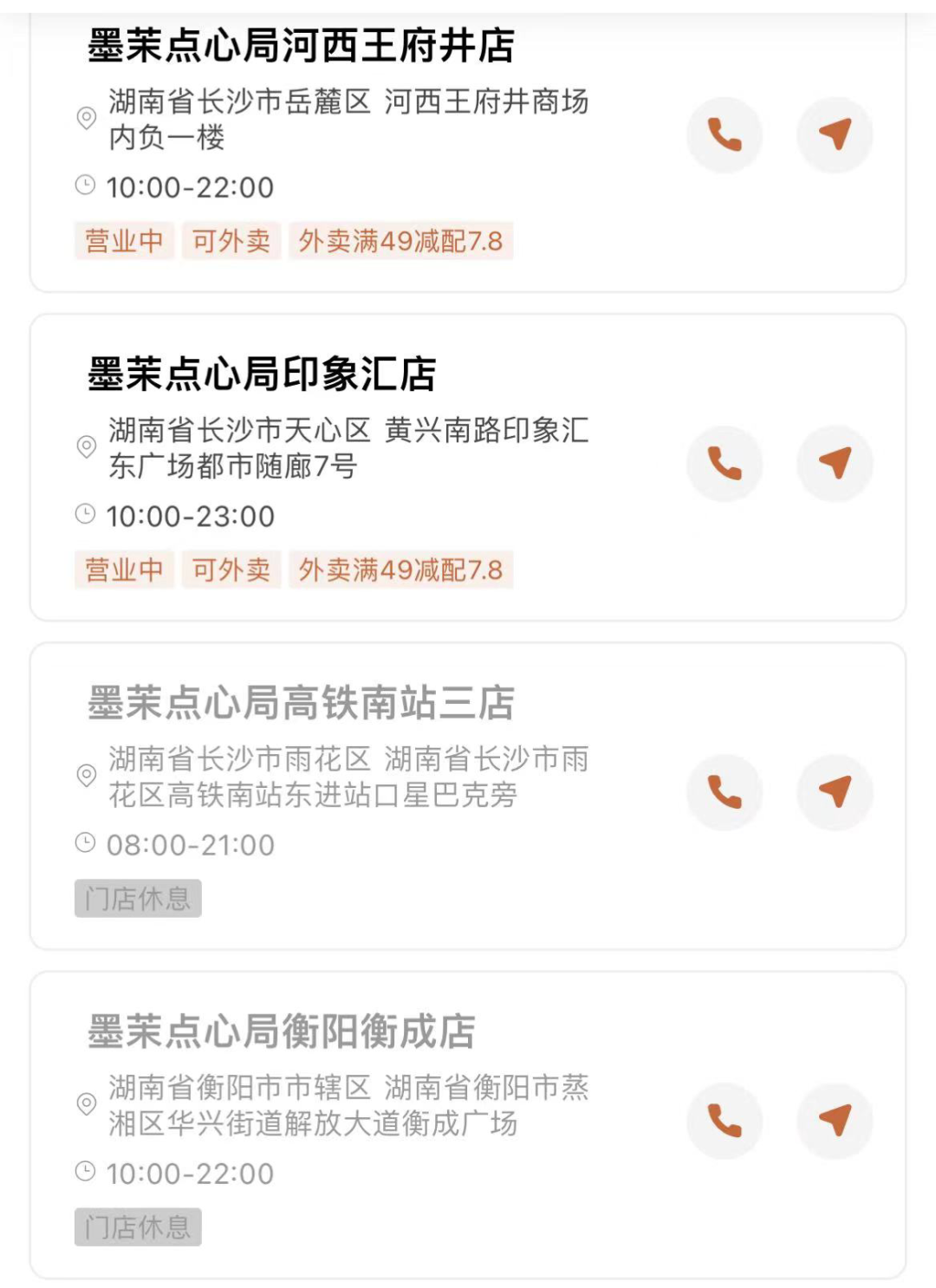
Task: Call the 河西王府井店 store
Action: pyautogui.click(x=725, y=135)
